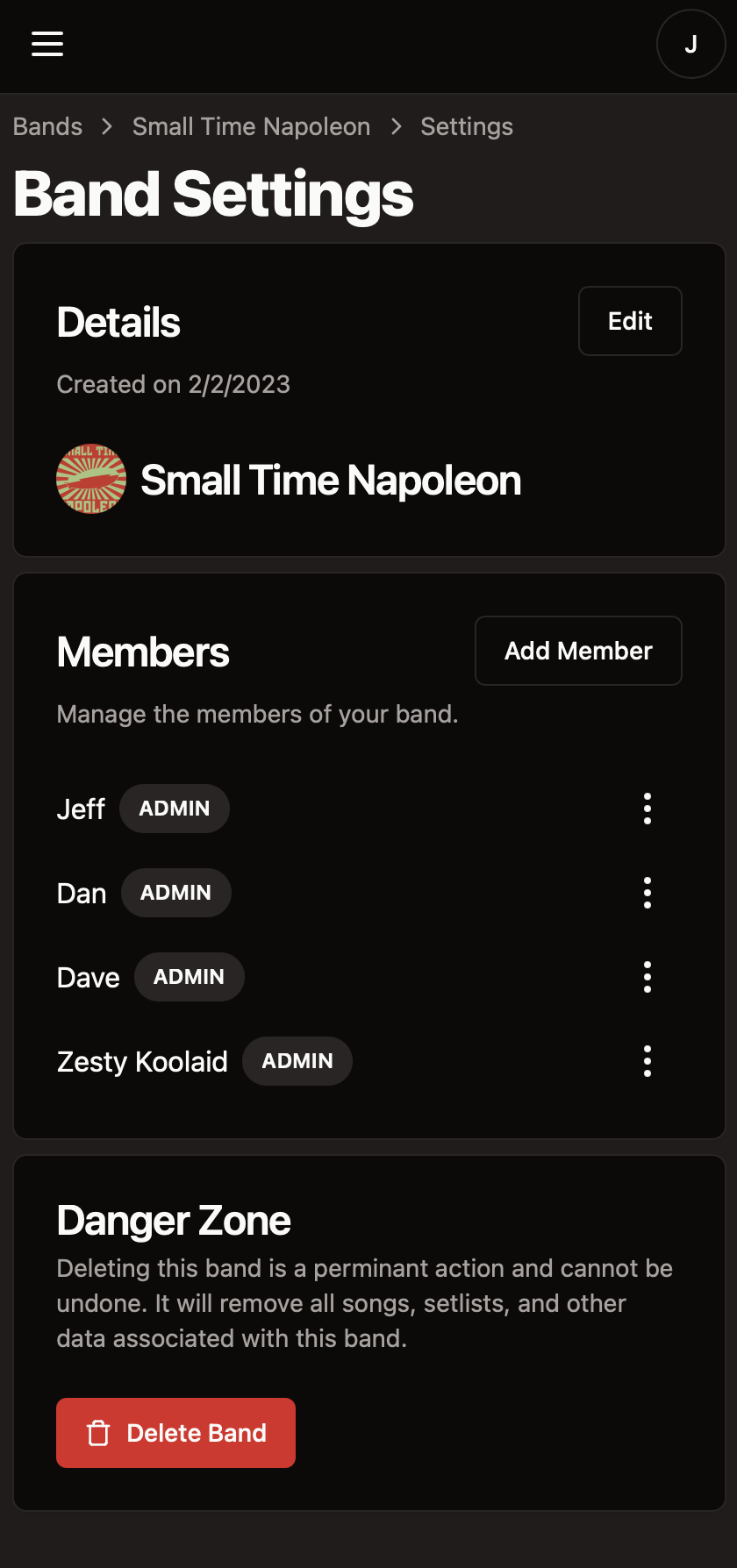This screenshot has width=737, height=1568.
Task: Click the Small Time Napoleon band logo
Action: click(90, 480)
